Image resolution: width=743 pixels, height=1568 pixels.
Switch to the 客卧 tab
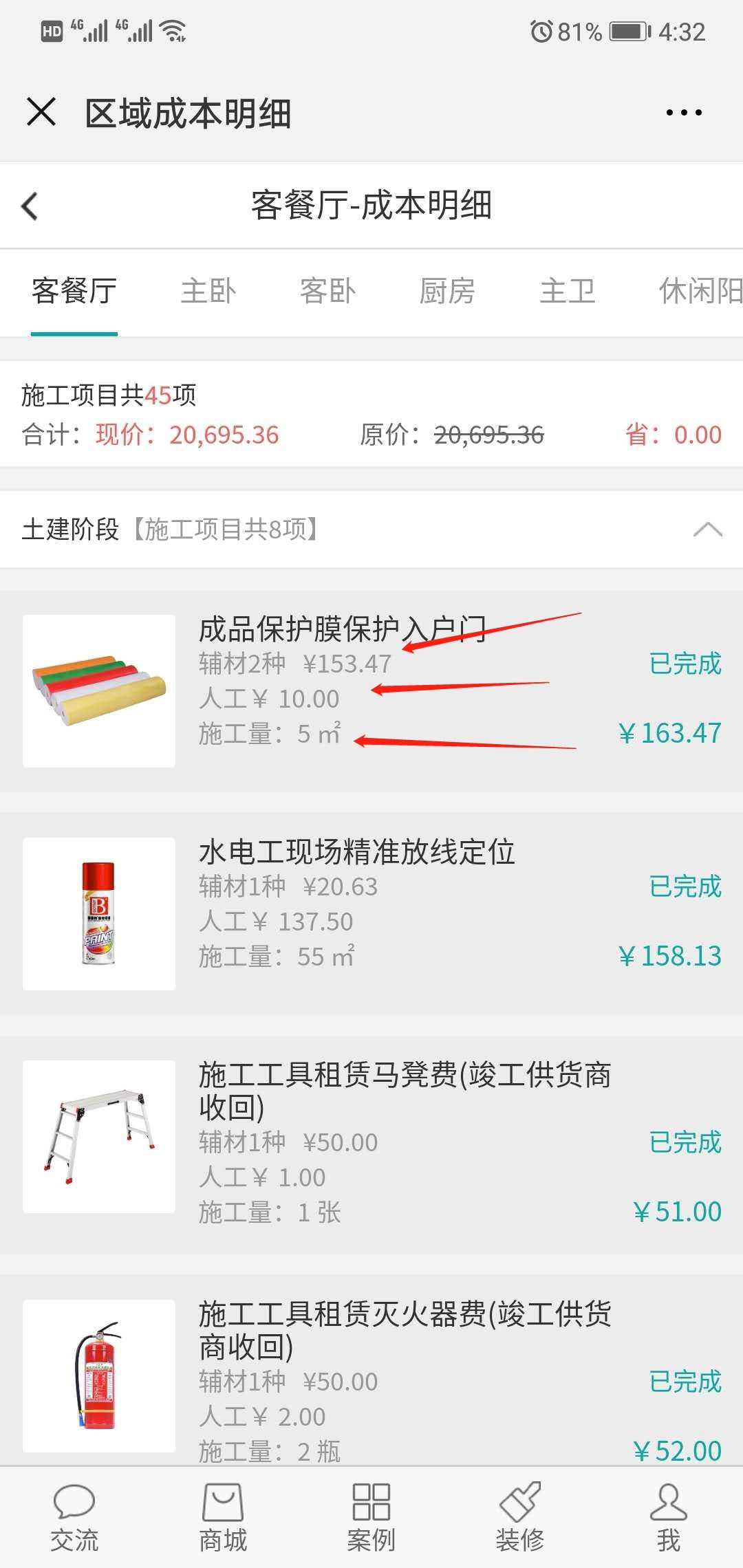coord(327,292)
